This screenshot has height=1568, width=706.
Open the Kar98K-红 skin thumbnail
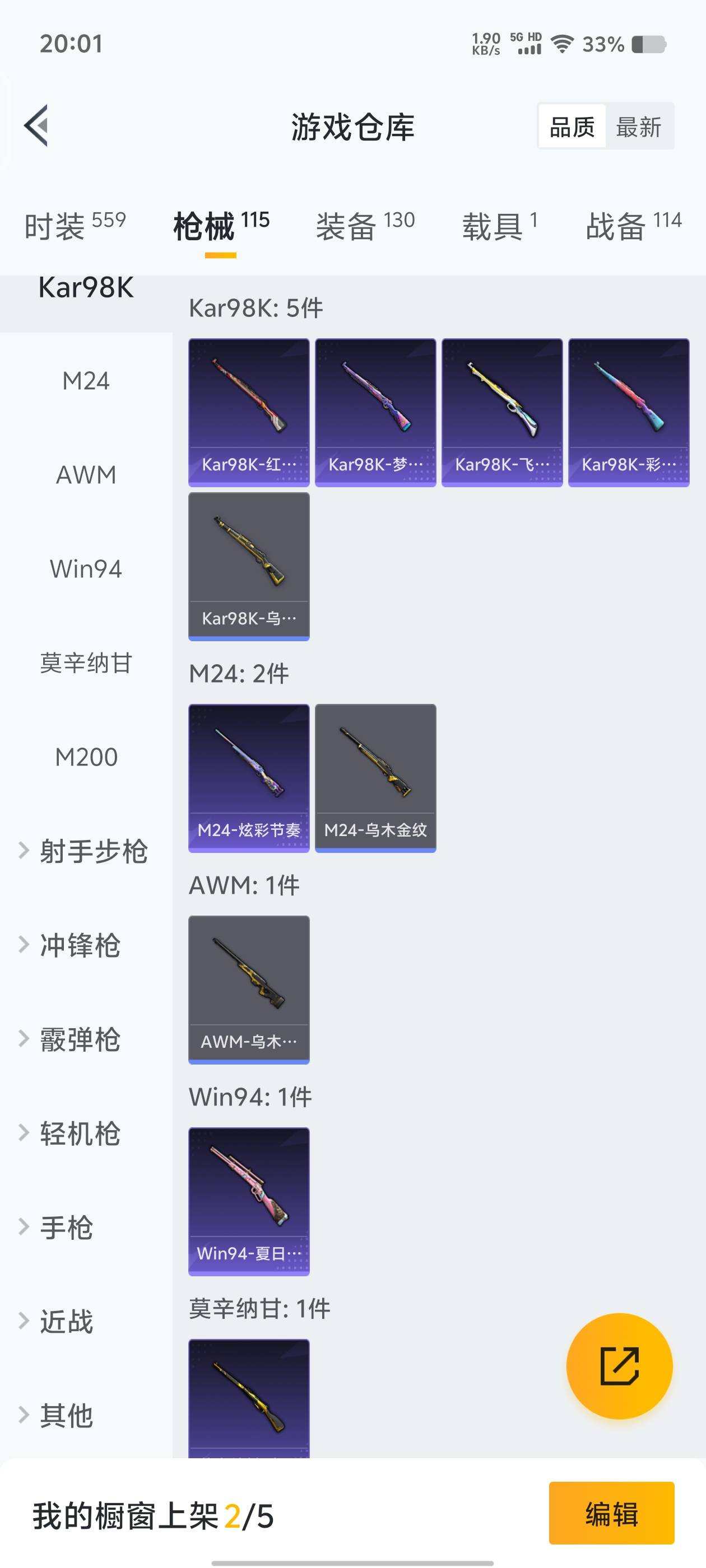click(x=248, y=412)
